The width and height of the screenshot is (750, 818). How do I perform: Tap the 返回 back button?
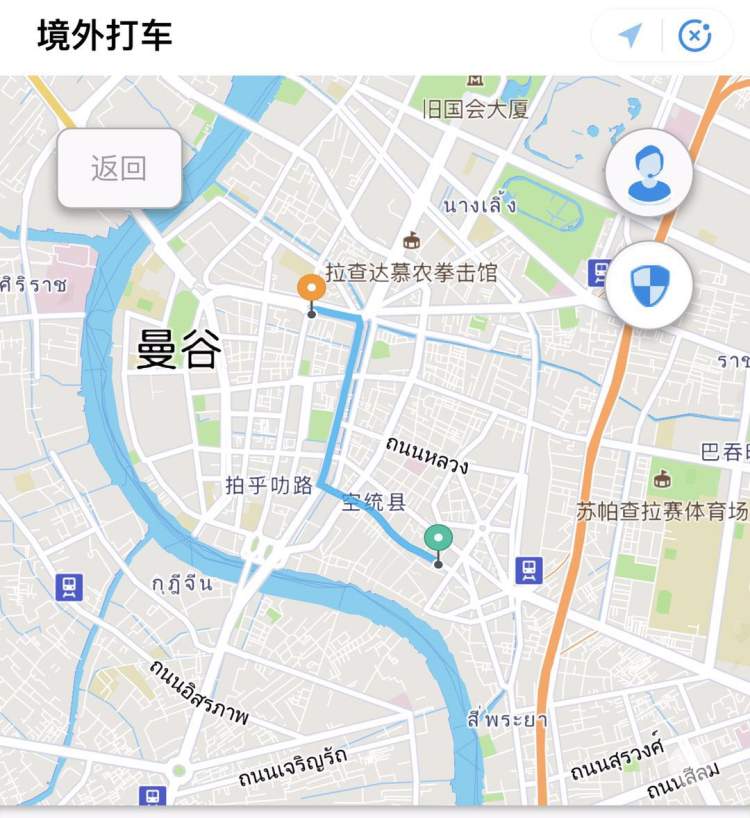(x=119, y=168)
